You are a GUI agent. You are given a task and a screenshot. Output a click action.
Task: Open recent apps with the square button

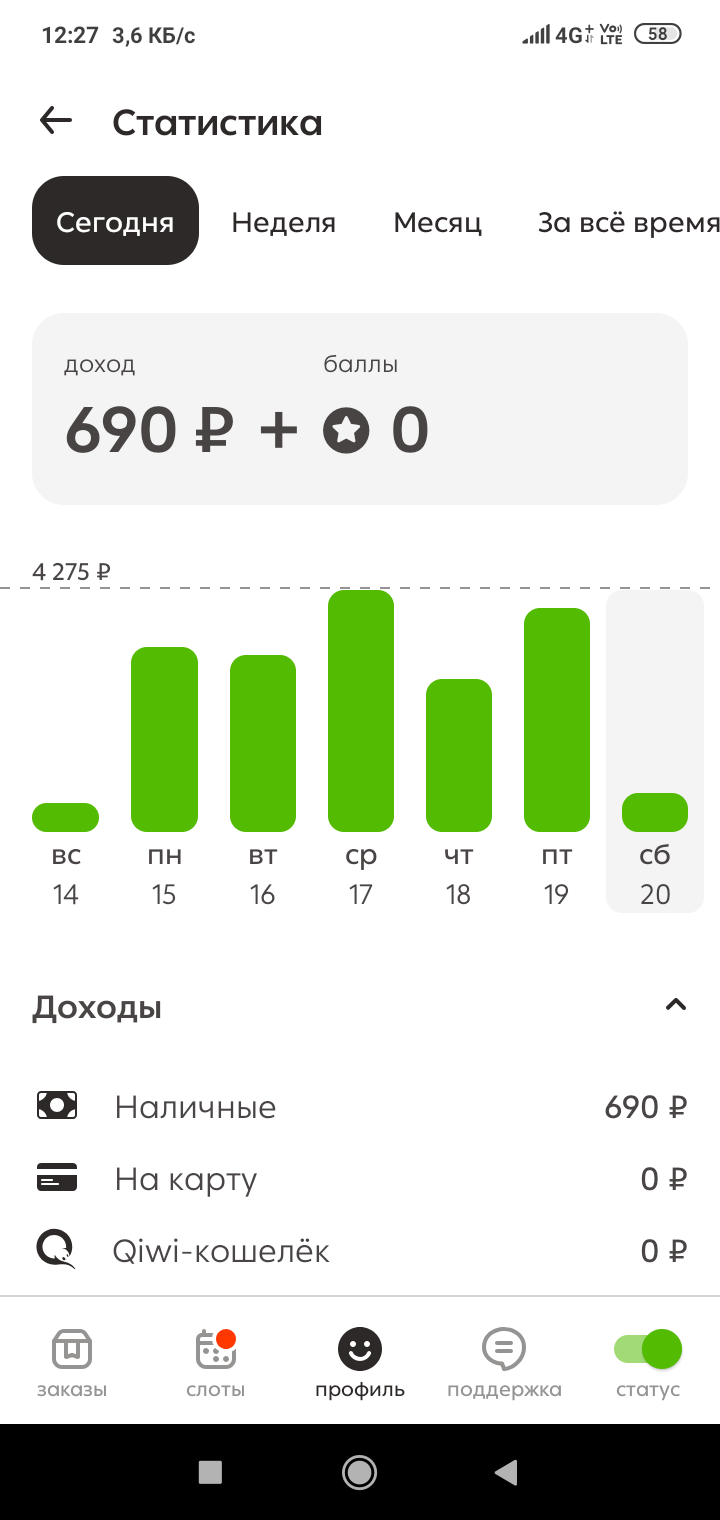pos(210,1471)
